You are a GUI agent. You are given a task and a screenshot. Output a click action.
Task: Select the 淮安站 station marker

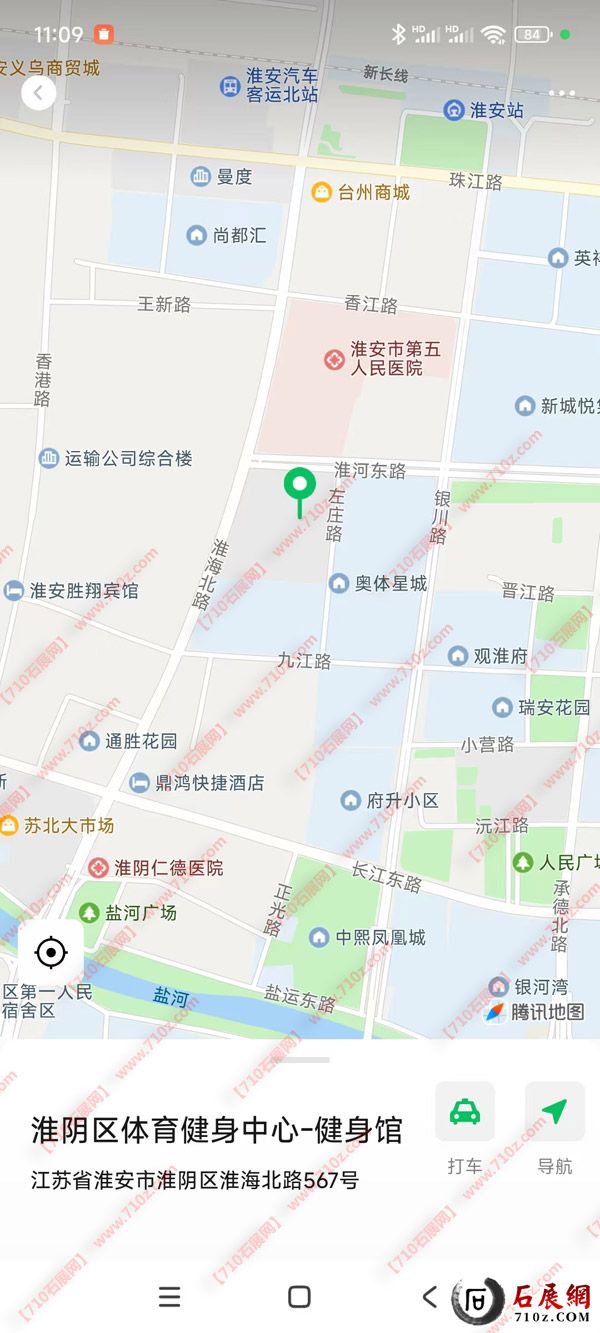point(455,110)
